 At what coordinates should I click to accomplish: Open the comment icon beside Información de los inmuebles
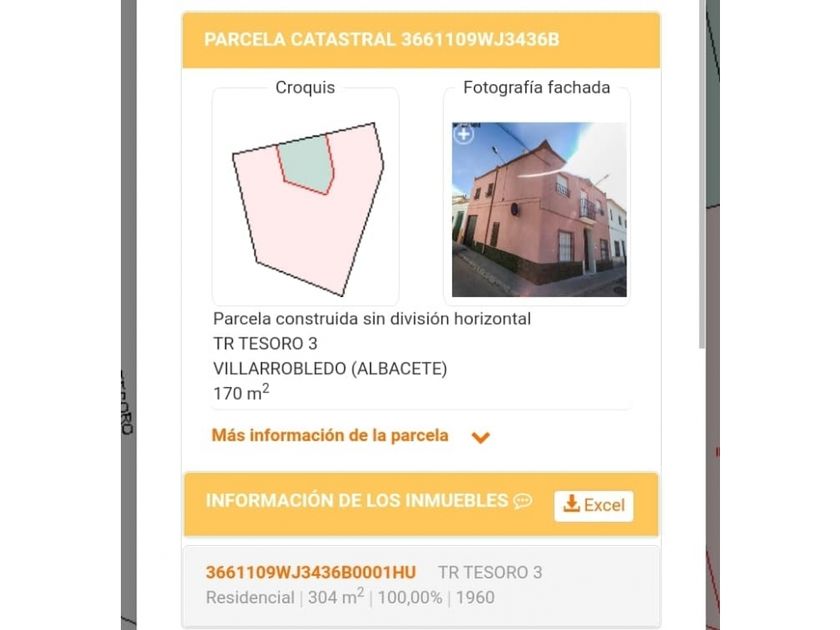pos(522,501)
